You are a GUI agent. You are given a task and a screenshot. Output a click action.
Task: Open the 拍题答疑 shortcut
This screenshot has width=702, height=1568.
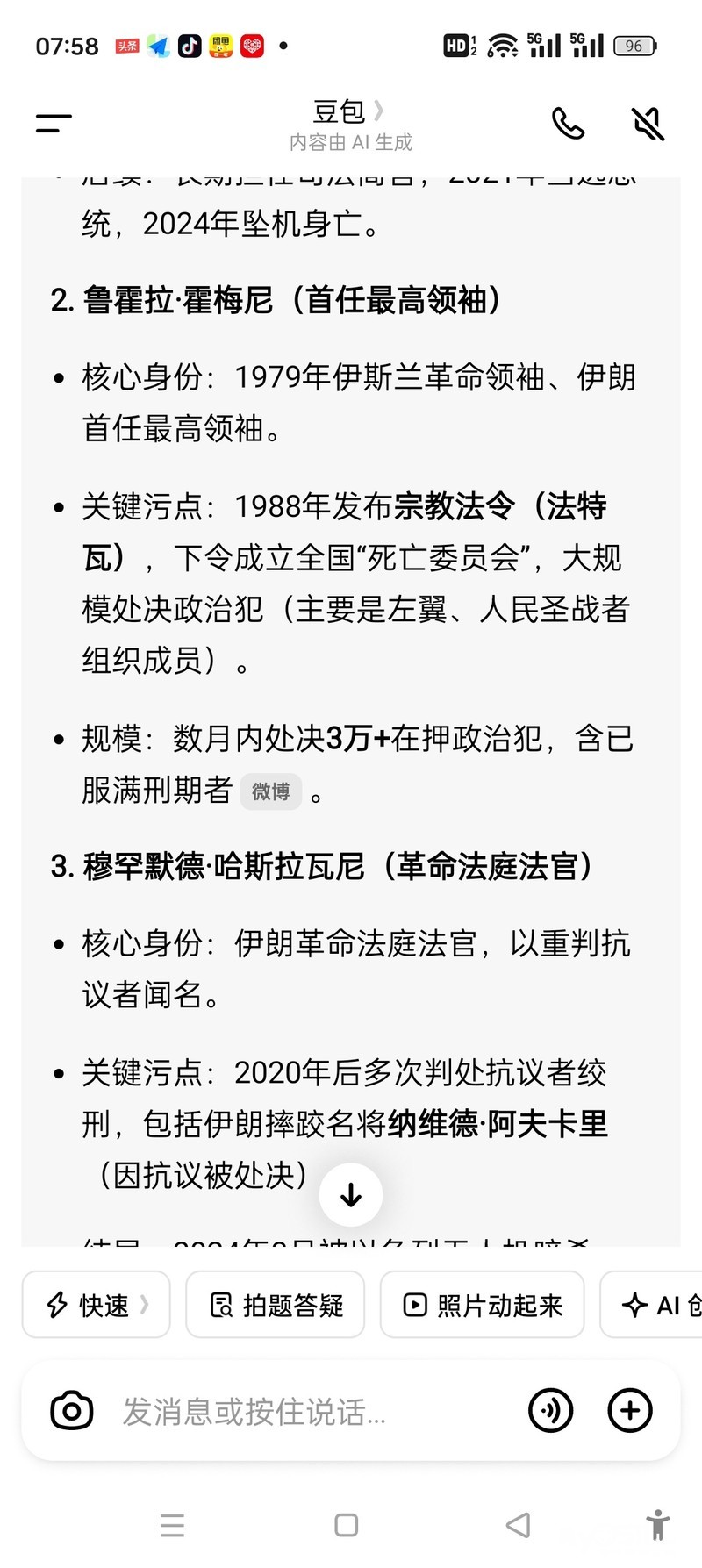276,1305
